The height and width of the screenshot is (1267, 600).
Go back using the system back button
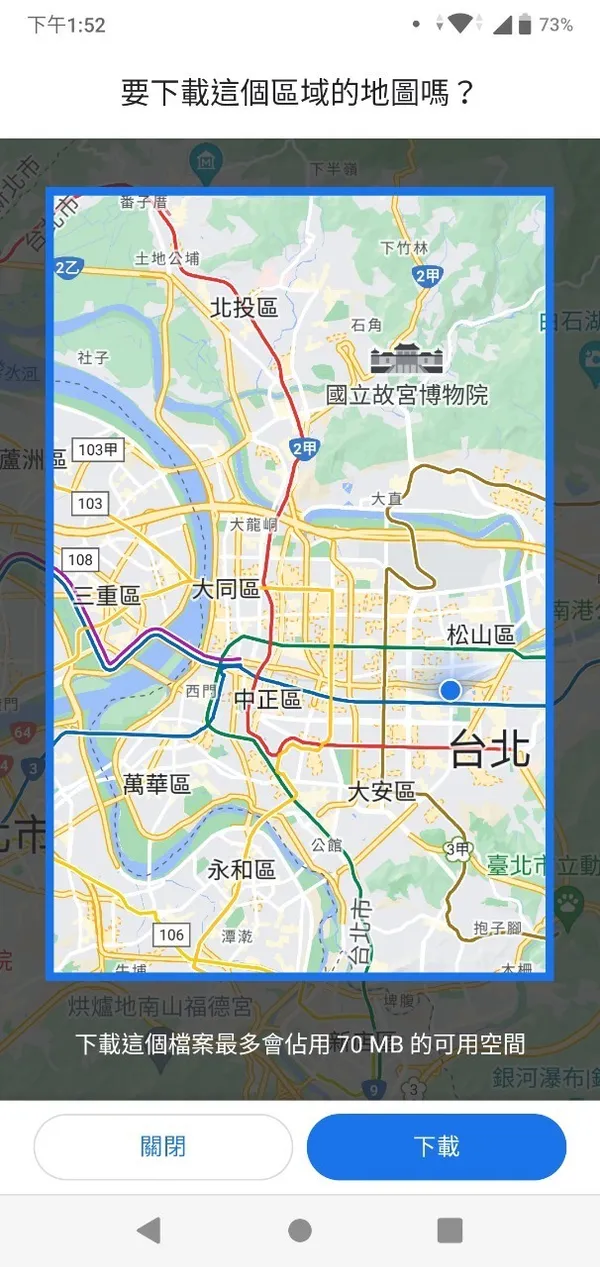tap(149, 1230)
